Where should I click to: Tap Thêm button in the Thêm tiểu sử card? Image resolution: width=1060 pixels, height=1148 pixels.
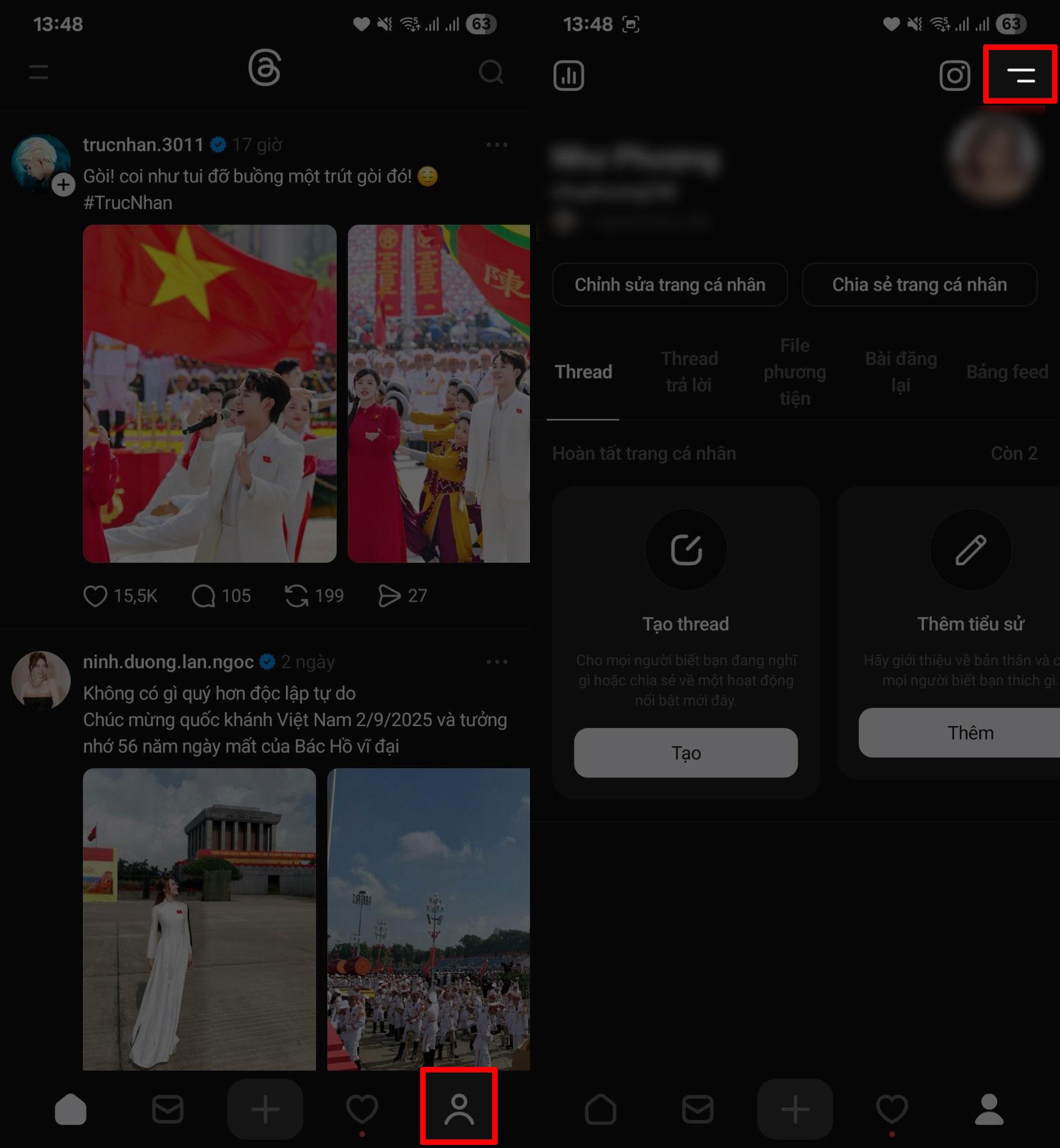pyautogui.click(x=970, y=733)
